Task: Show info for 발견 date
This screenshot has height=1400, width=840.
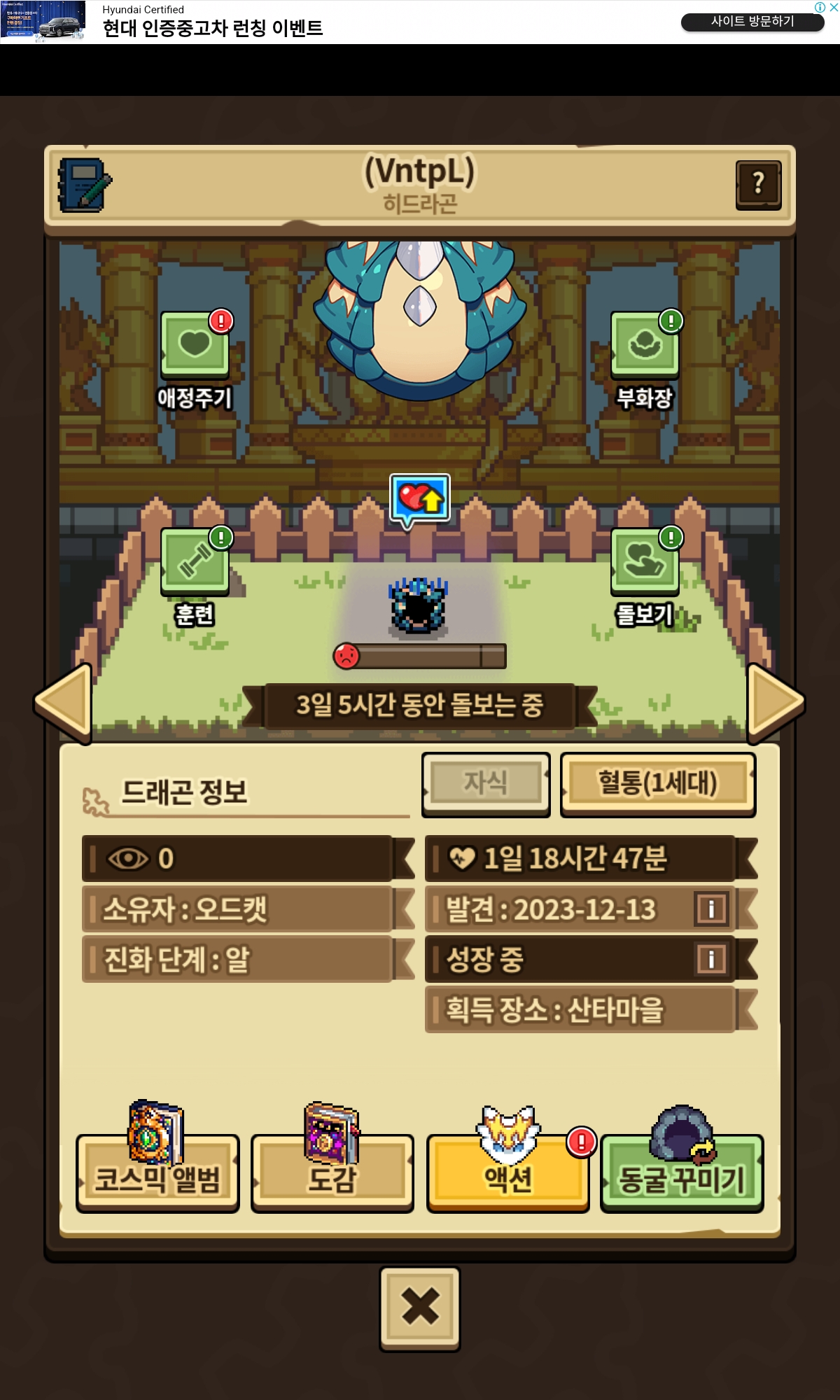Action: [710, 909]
